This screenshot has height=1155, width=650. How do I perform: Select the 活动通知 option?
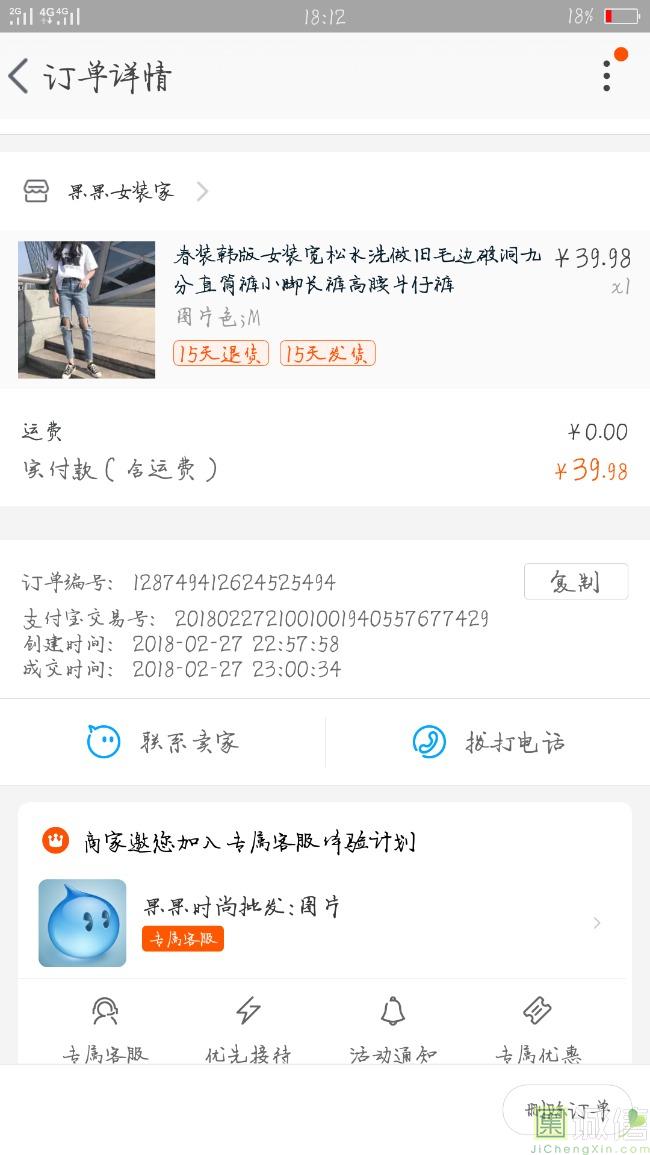393,1027
